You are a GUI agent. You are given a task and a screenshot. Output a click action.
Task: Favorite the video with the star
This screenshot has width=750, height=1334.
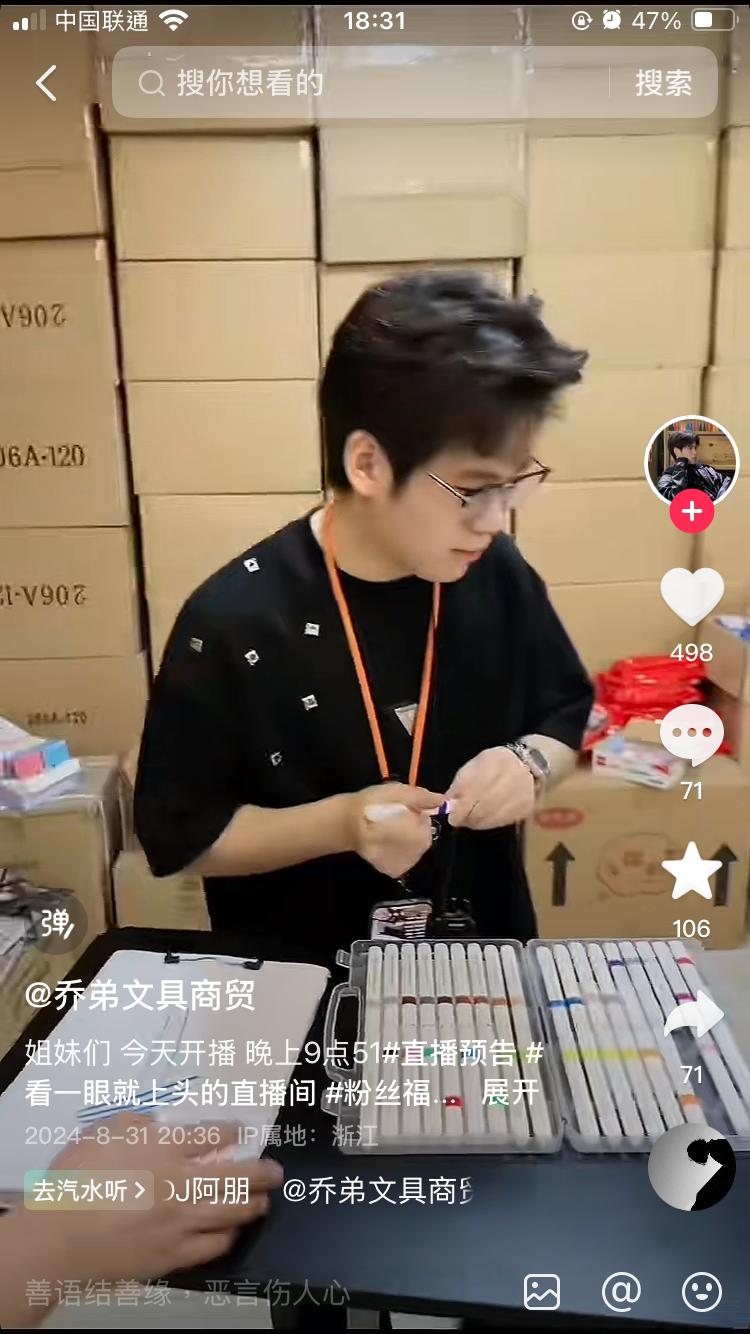692,872
